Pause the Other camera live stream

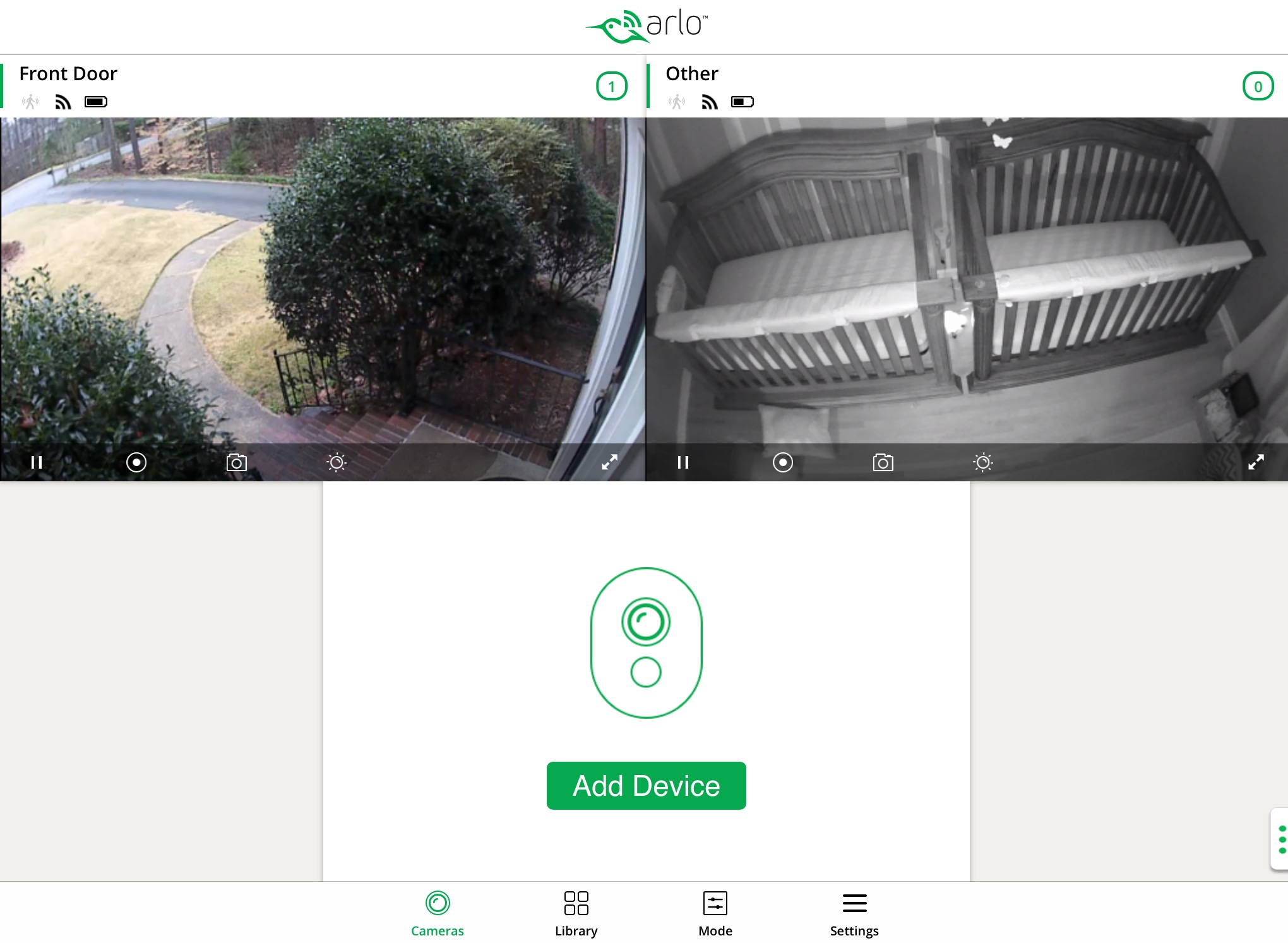(x=683, y=462)
